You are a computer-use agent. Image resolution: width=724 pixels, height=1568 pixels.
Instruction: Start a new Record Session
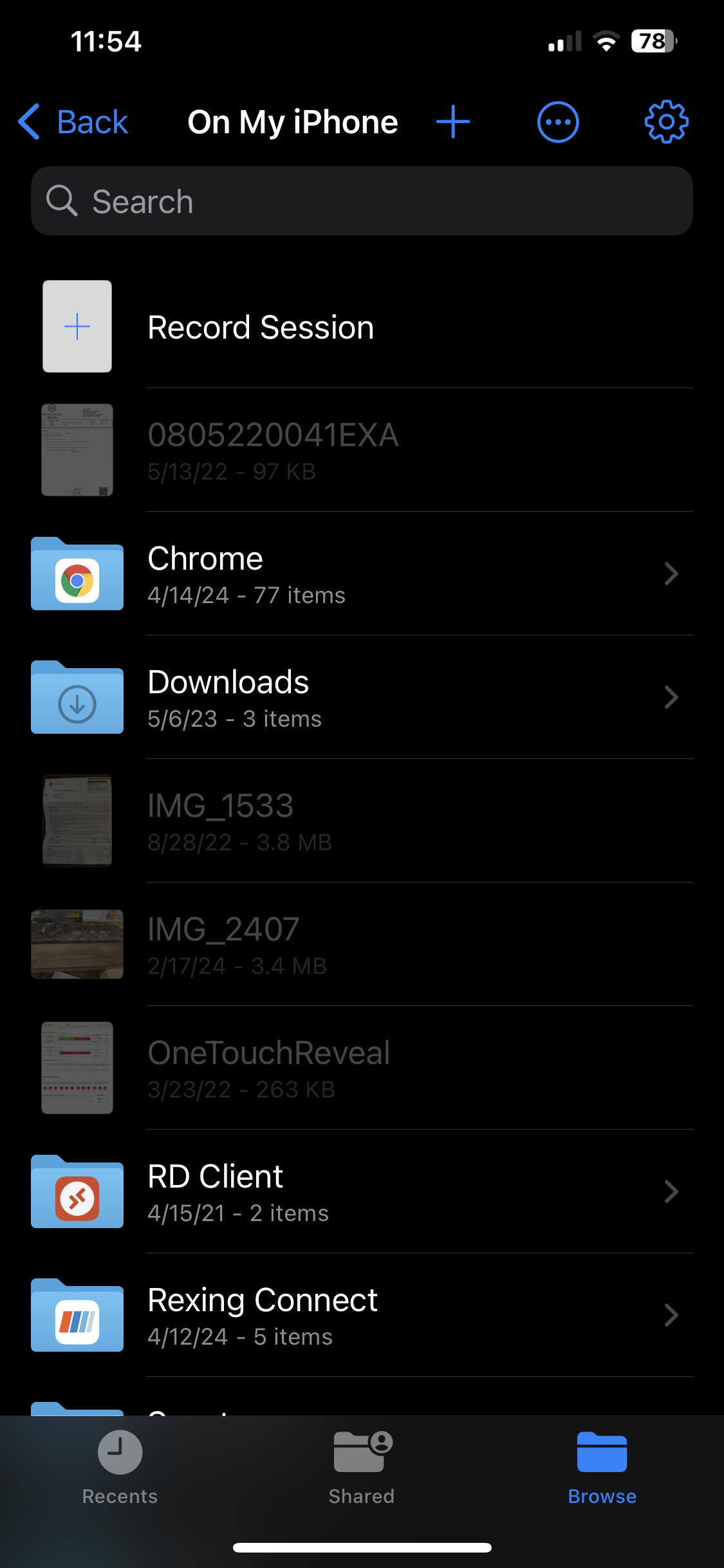[x=362, y=326]
